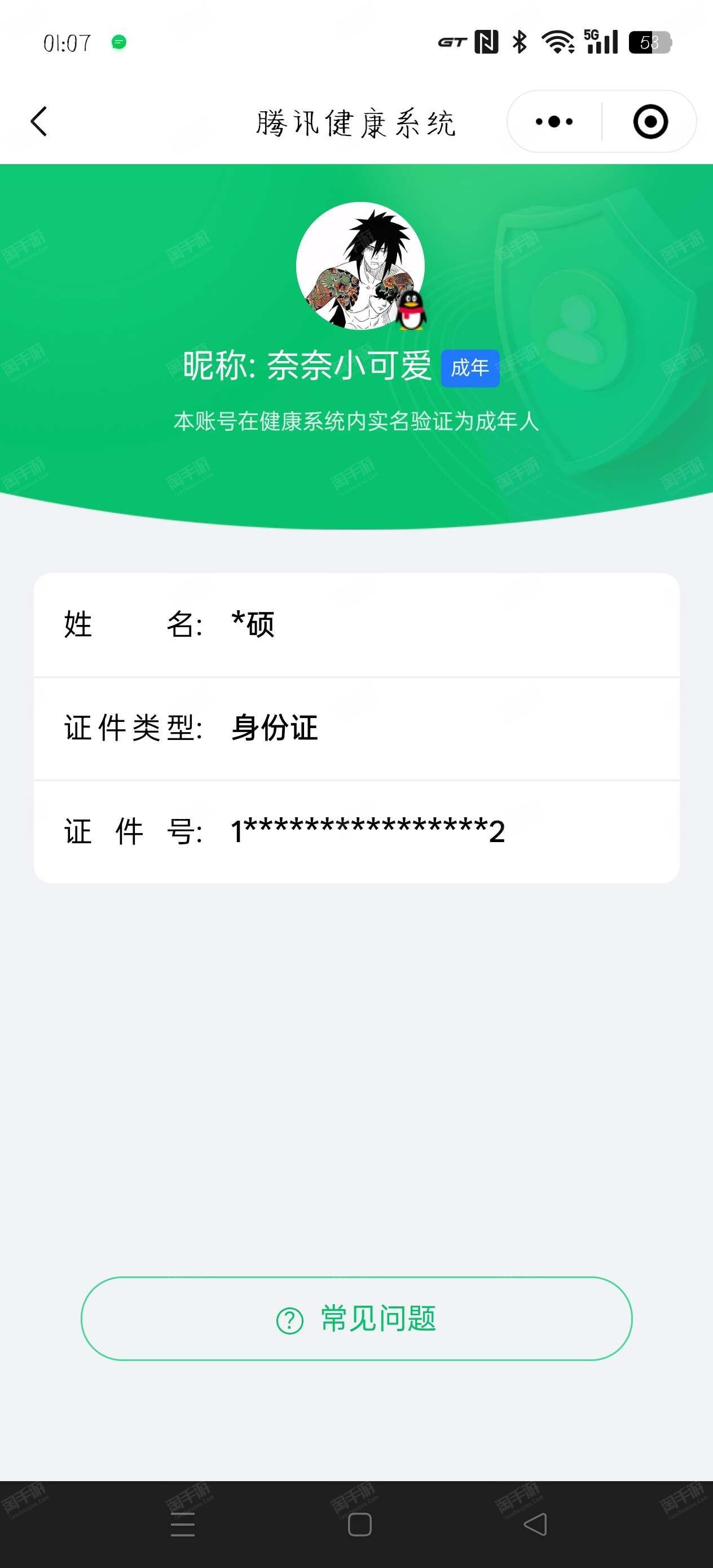Go back from 腾讯健康系统 page
Screen dimensions: 713x1568
tap(39, 121)
